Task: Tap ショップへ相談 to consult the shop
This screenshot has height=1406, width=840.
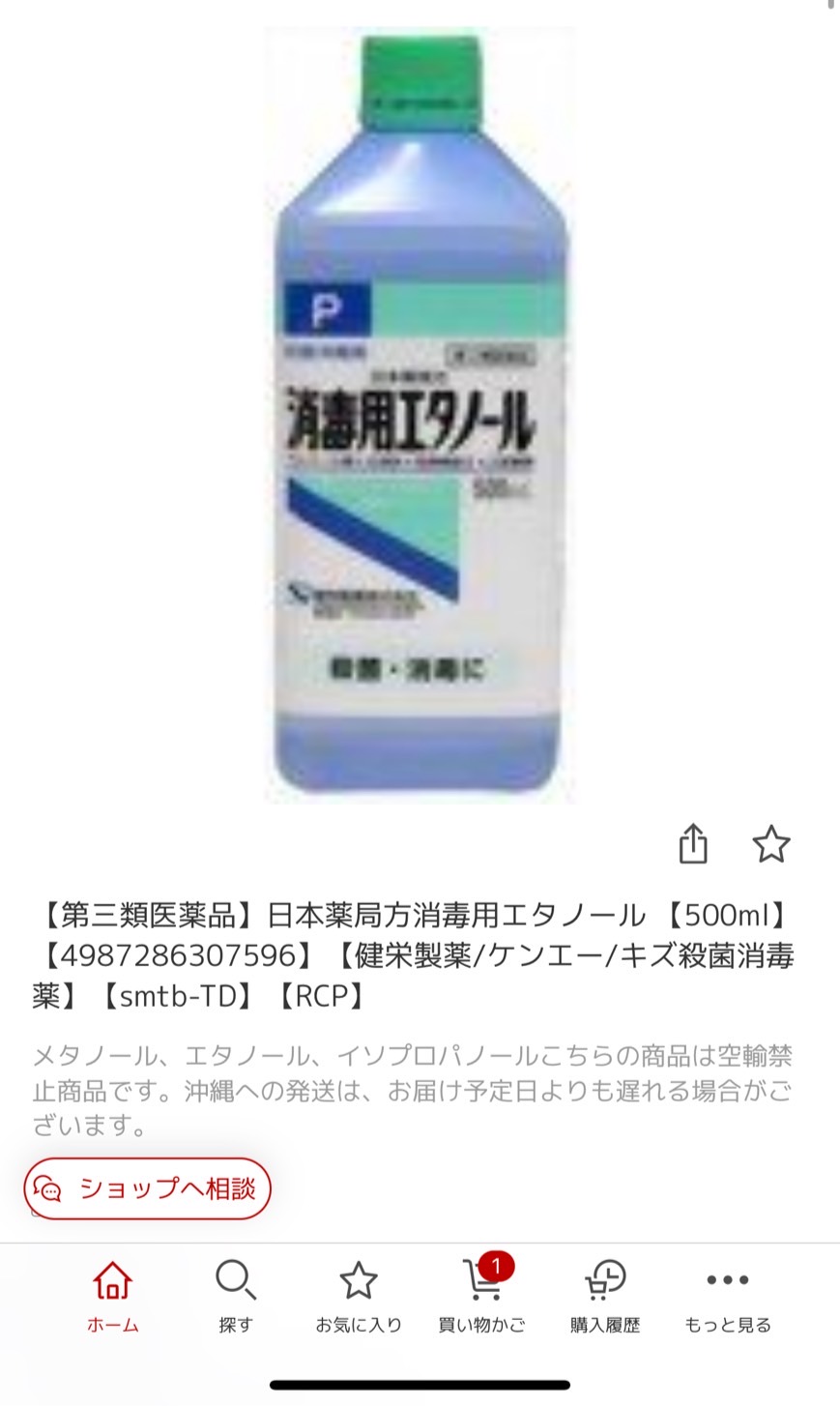Action: point(147,1188)
